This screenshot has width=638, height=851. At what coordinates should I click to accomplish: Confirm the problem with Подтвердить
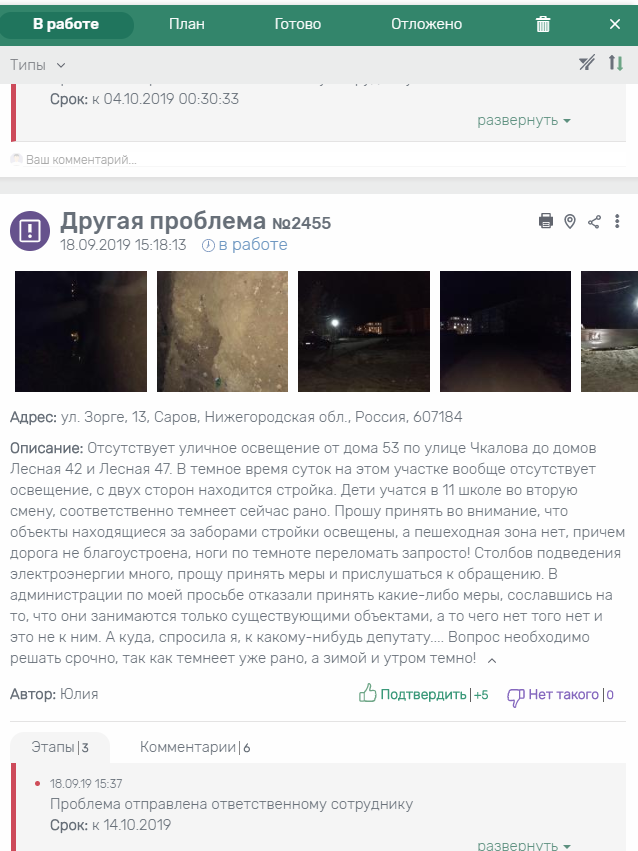[413, 694]
